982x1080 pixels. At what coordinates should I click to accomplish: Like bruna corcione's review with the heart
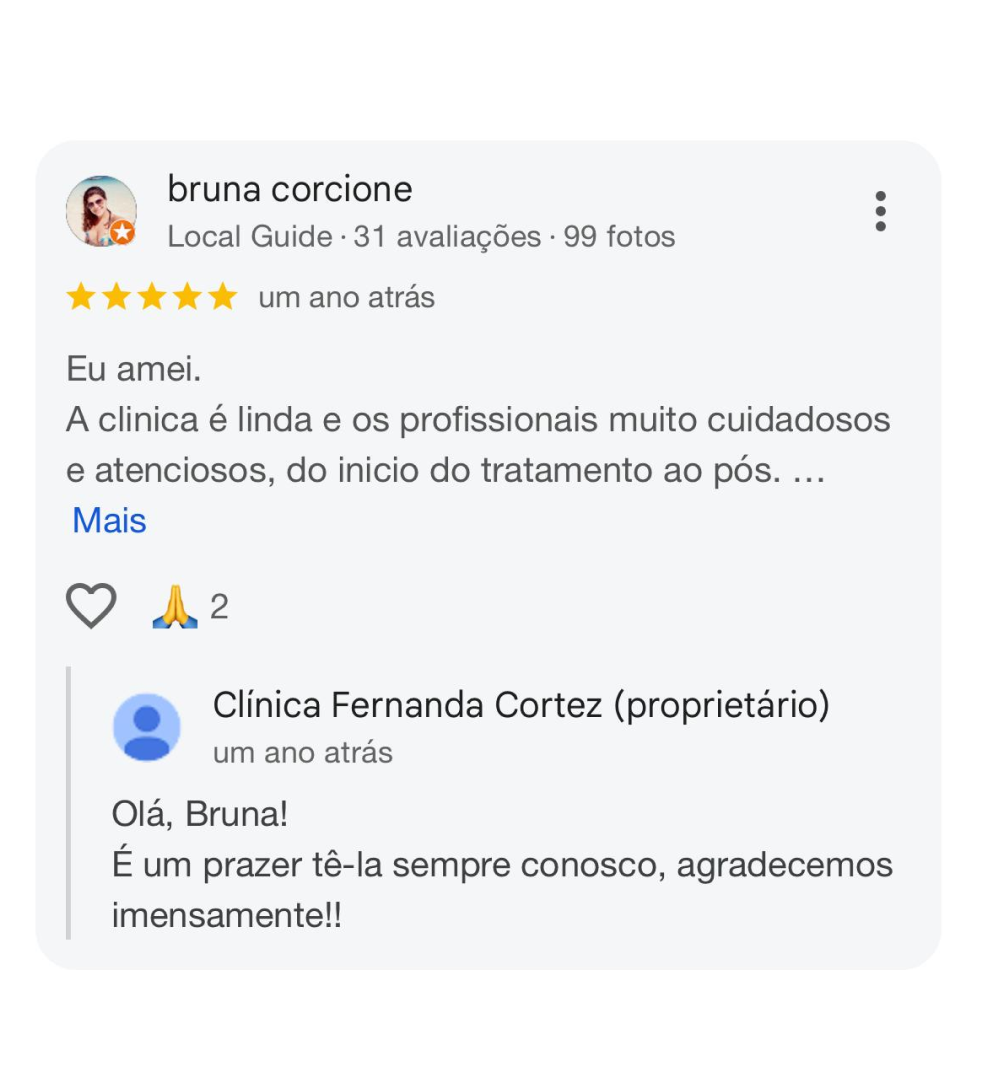click(91, 606)
